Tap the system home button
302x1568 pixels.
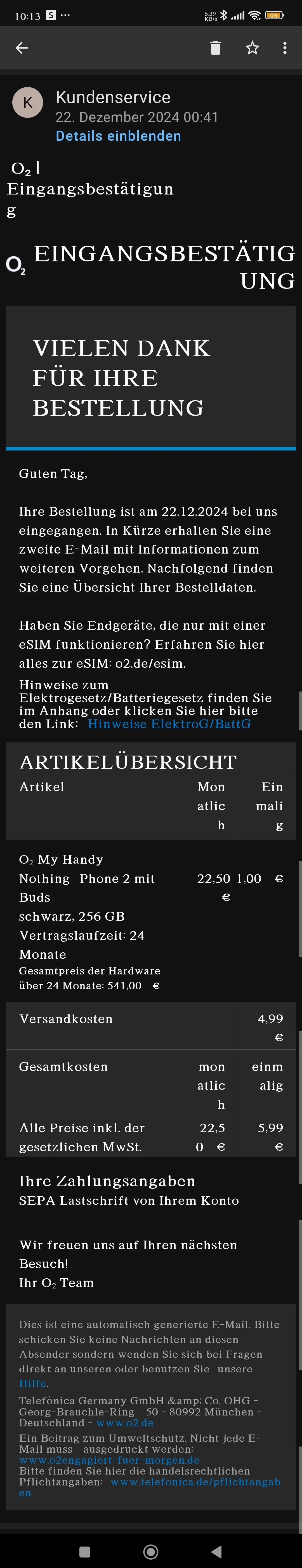pyautogui.click(x=151, y=1551)
